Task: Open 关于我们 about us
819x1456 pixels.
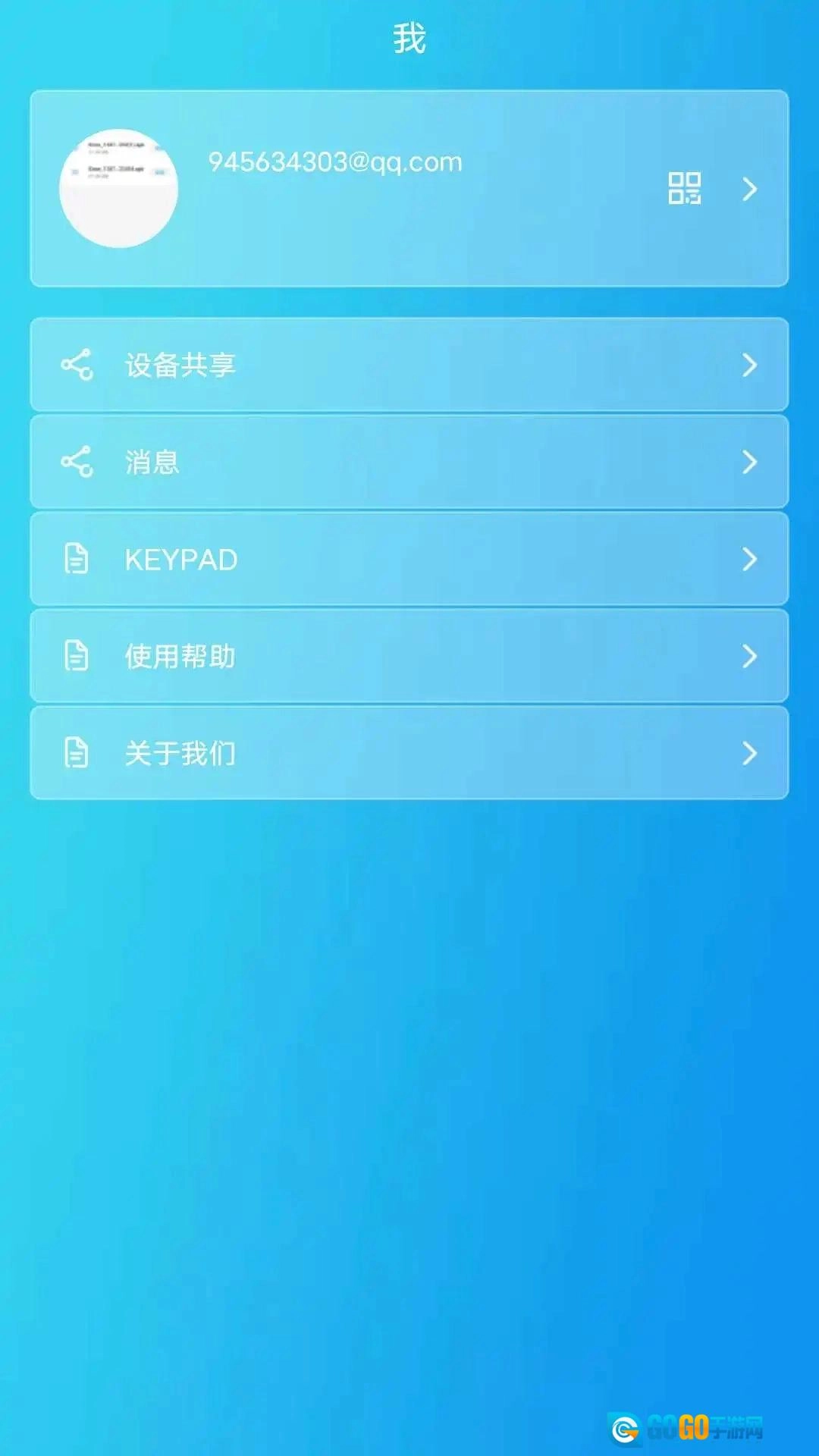Action: click(409, 753)
